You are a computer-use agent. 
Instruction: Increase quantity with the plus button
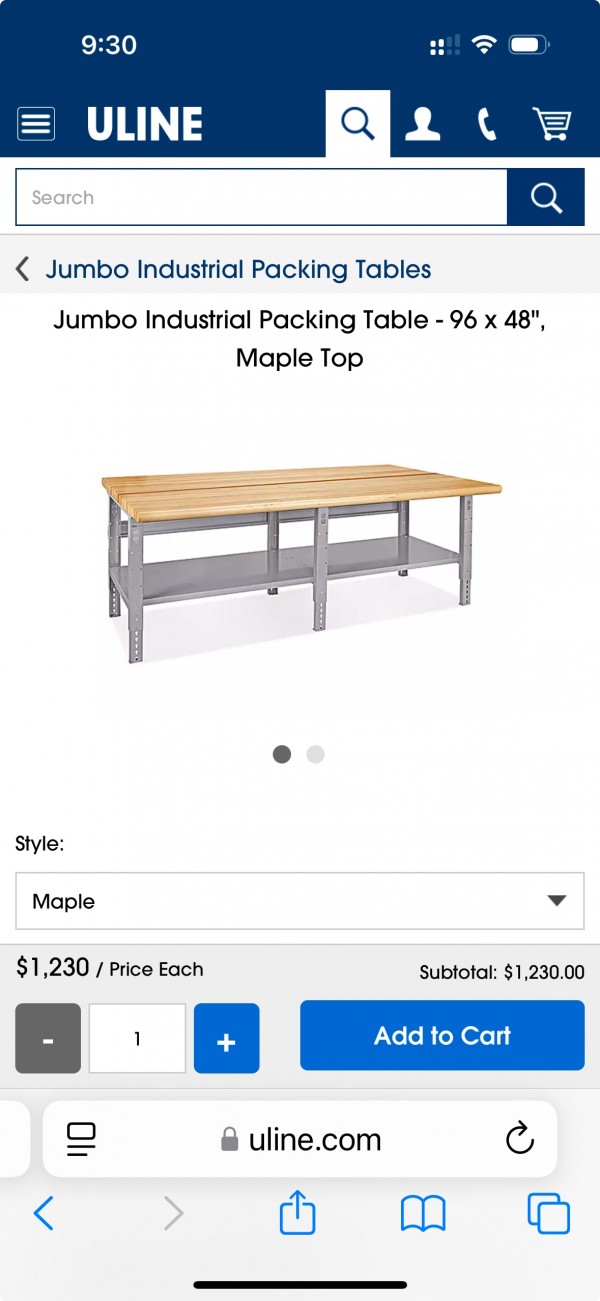click(x=226, y=1039)
